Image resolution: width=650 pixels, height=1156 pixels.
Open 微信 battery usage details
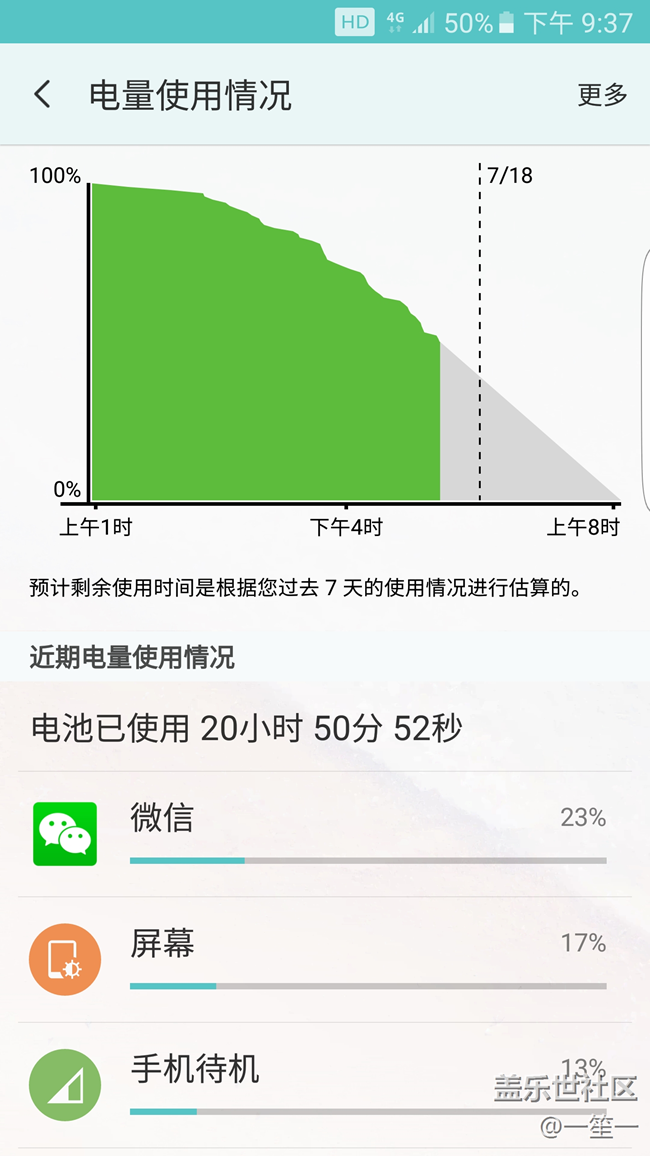point(325,834)
